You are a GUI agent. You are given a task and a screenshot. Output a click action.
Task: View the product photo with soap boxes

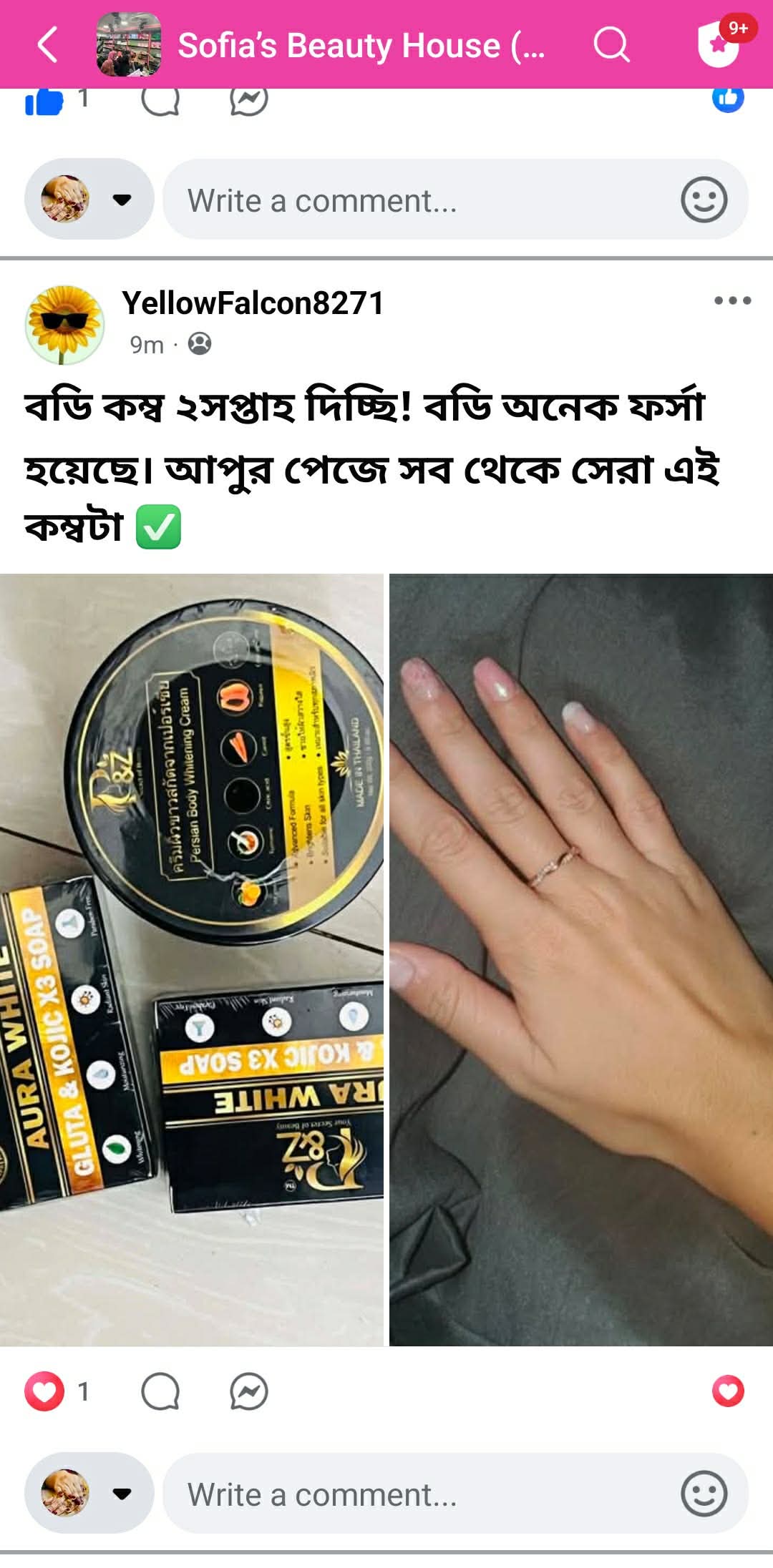(x=191, y=959)
